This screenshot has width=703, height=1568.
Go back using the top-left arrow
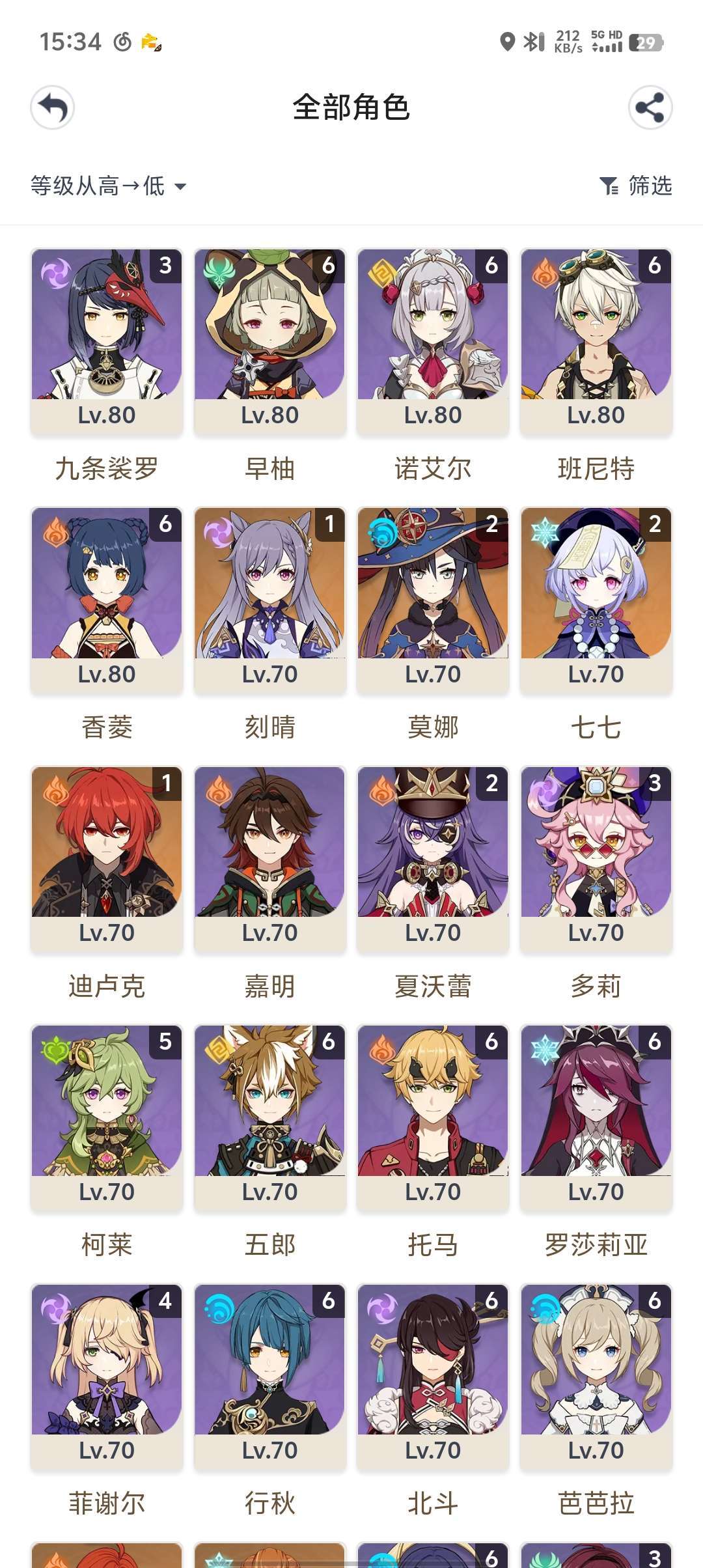tap(52, 107)
